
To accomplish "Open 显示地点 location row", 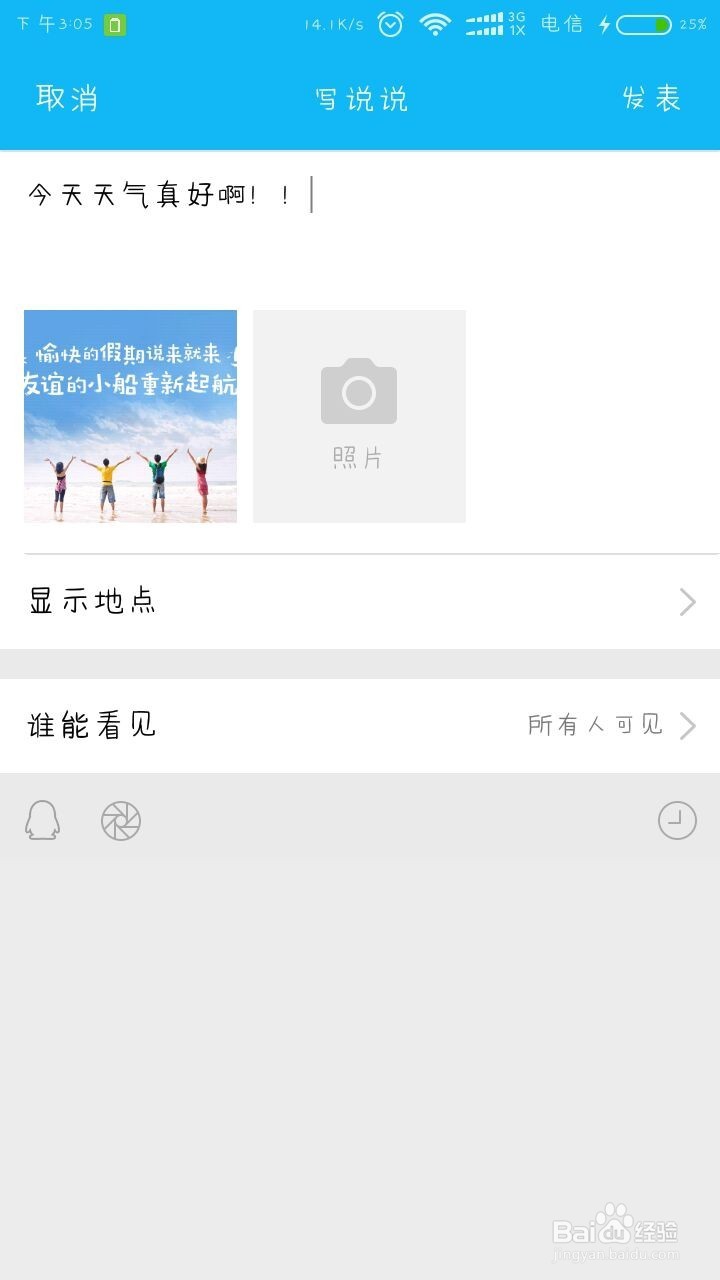I will coord(360,602).
